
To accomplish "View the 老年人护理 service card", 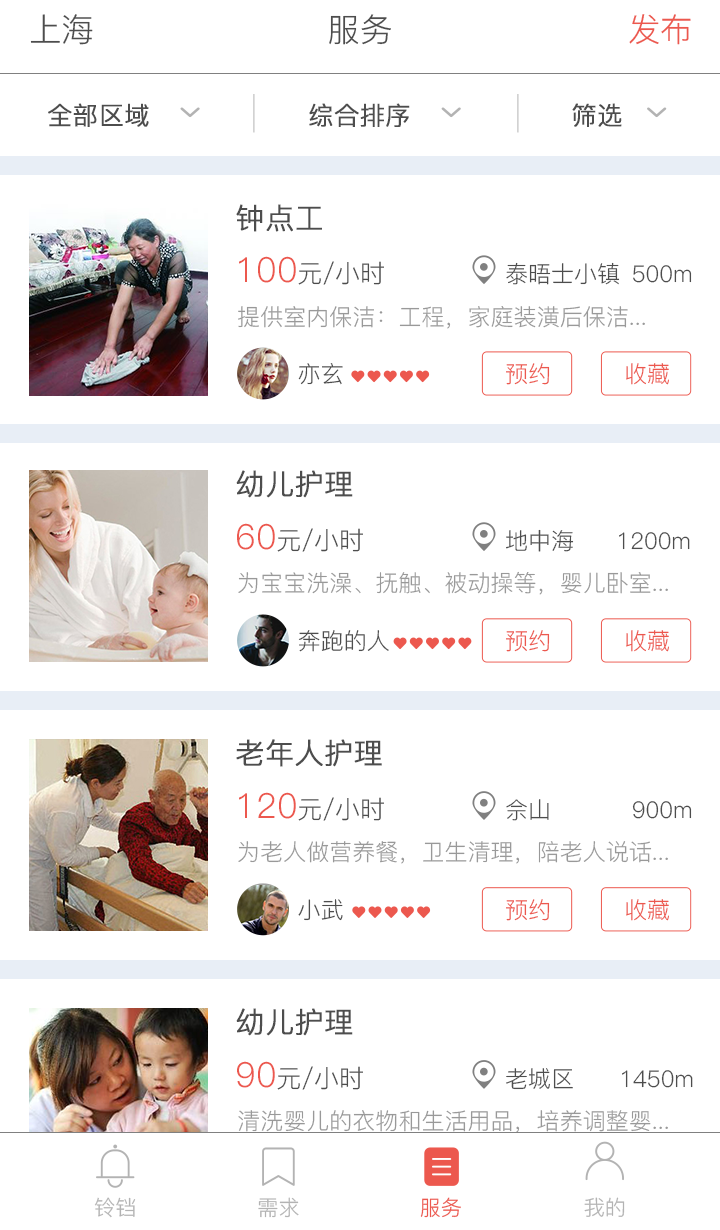I will tap(360, 835).
